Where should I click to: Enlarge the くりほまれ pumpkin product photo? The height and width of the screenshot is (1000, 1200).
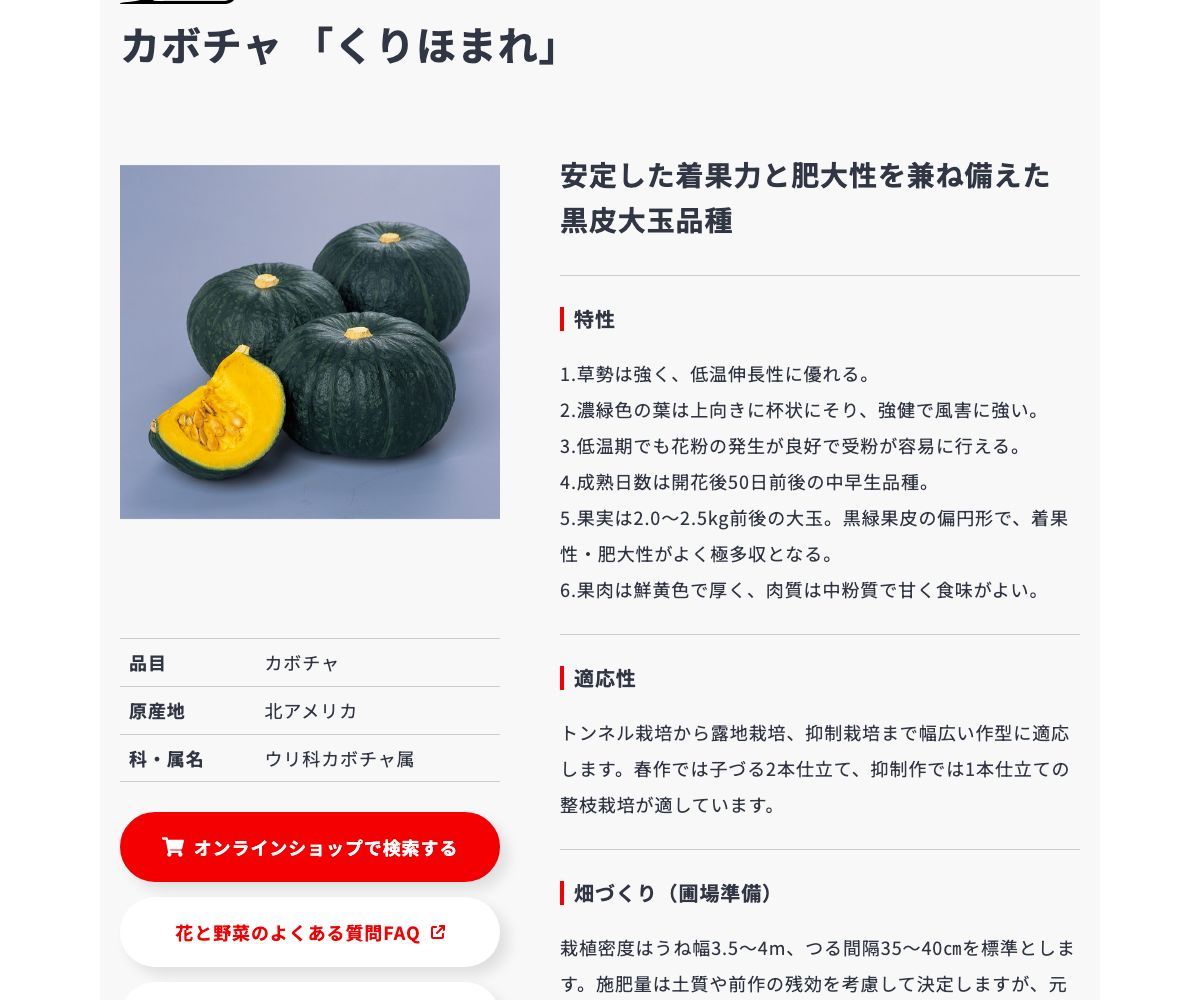tap(310, 342)
